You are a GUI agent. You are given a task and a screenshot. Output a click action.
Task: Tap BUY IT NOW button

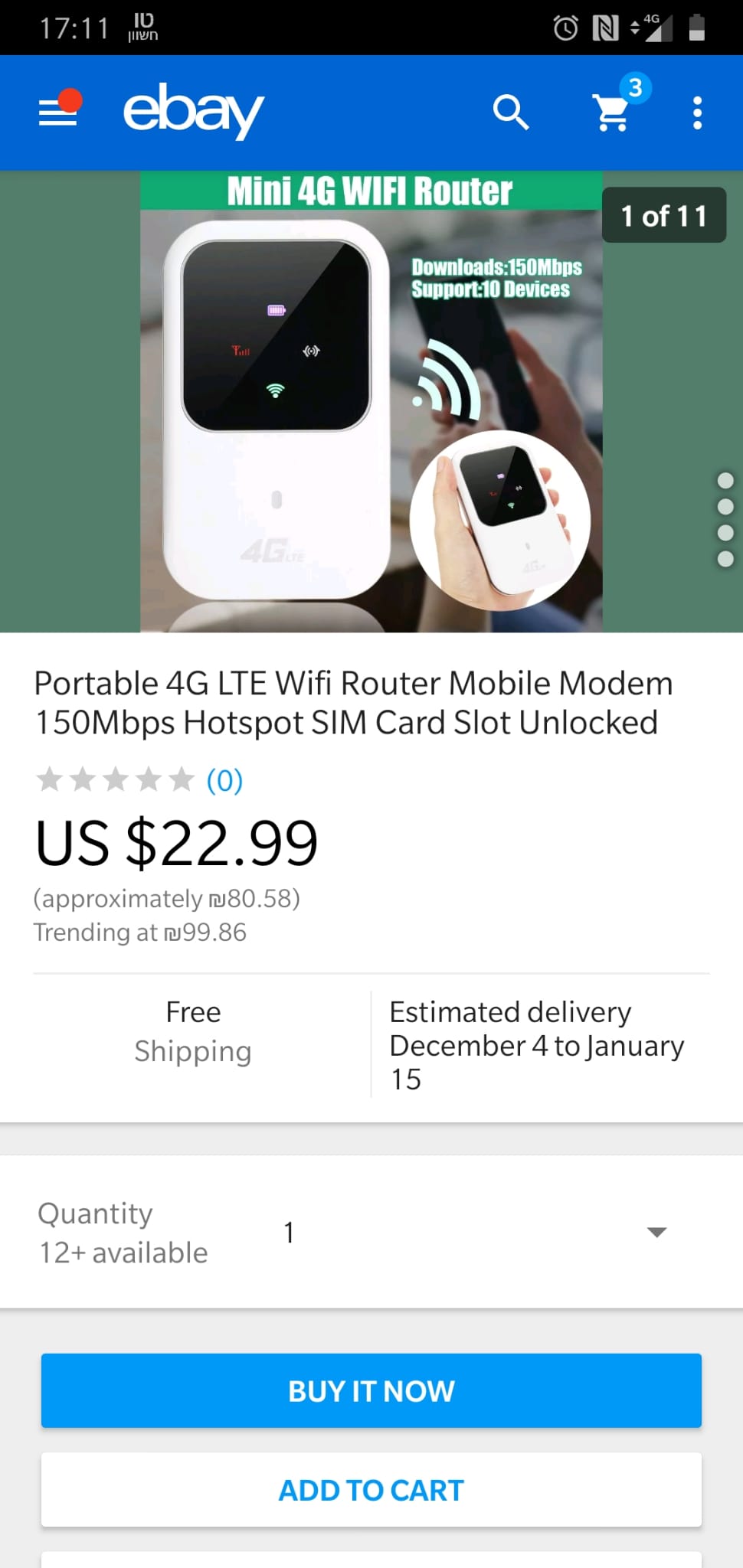(x=371, y=1390)
